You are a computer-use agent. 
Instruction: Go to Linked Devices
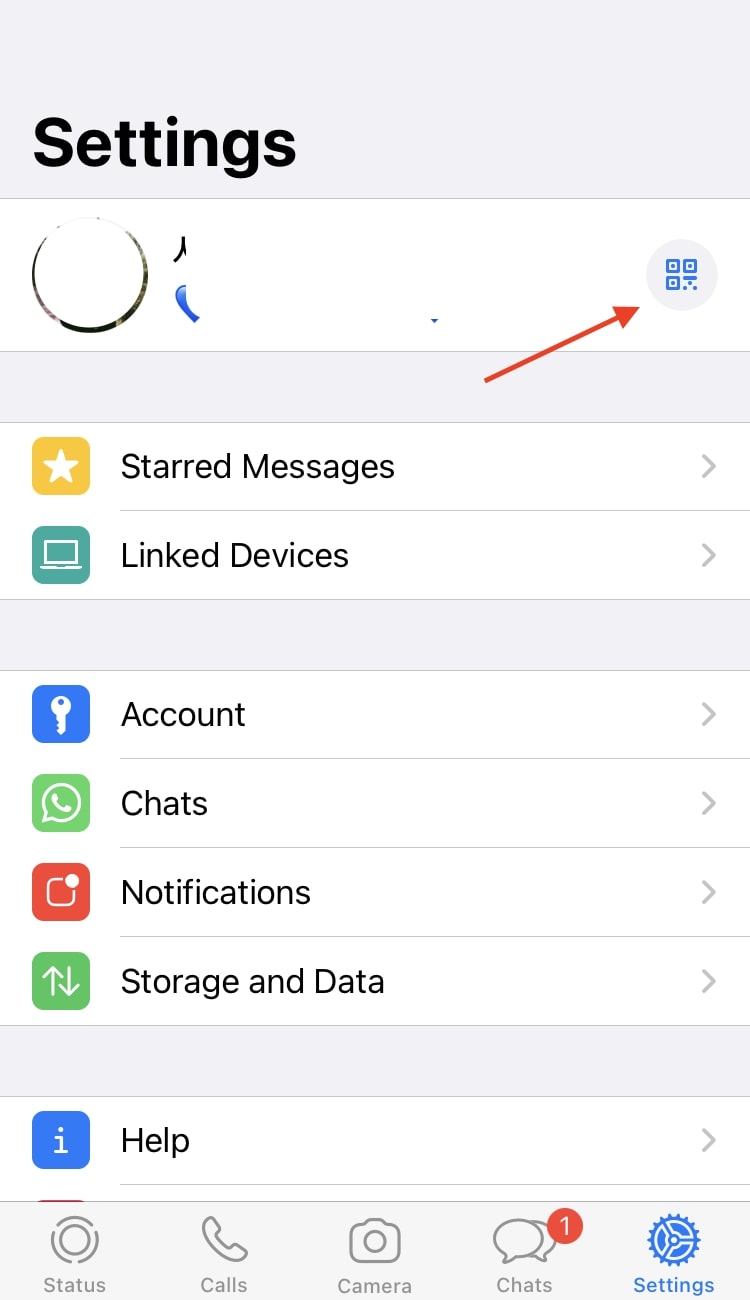(x=375, y=556)
